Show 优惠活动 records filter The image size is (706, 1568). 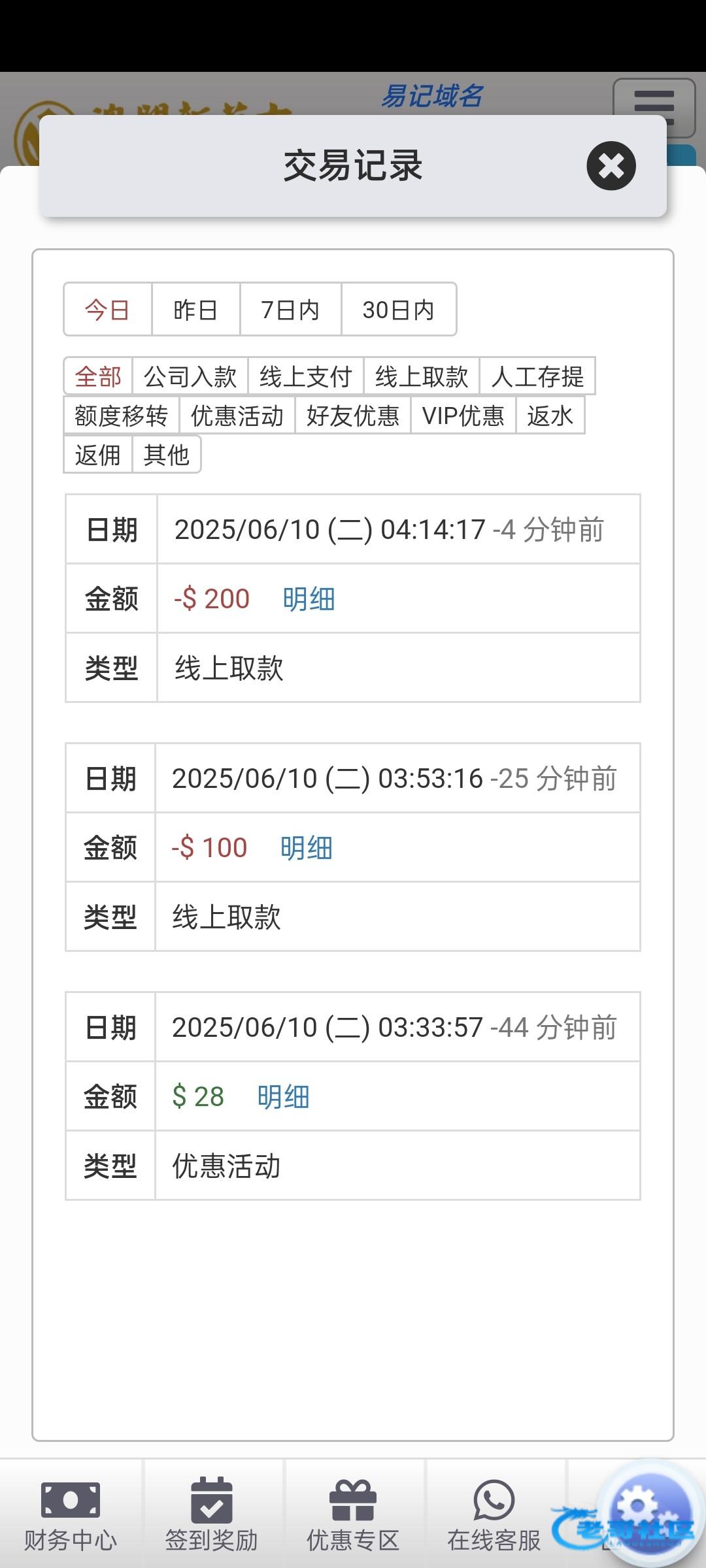[x=237, y=416]
